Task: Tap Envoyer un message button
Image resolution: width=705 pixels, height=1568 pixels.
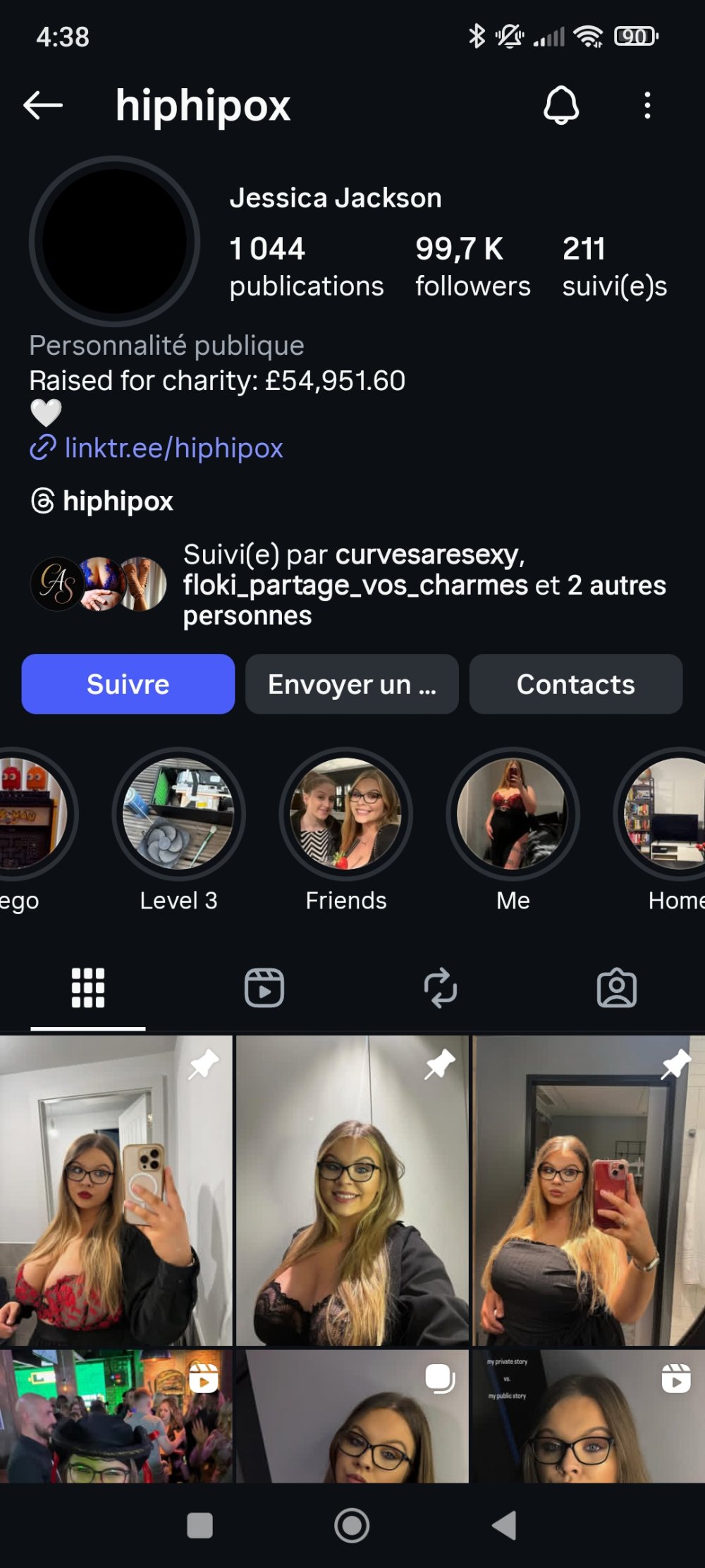Action: click(x=352, y=683)
